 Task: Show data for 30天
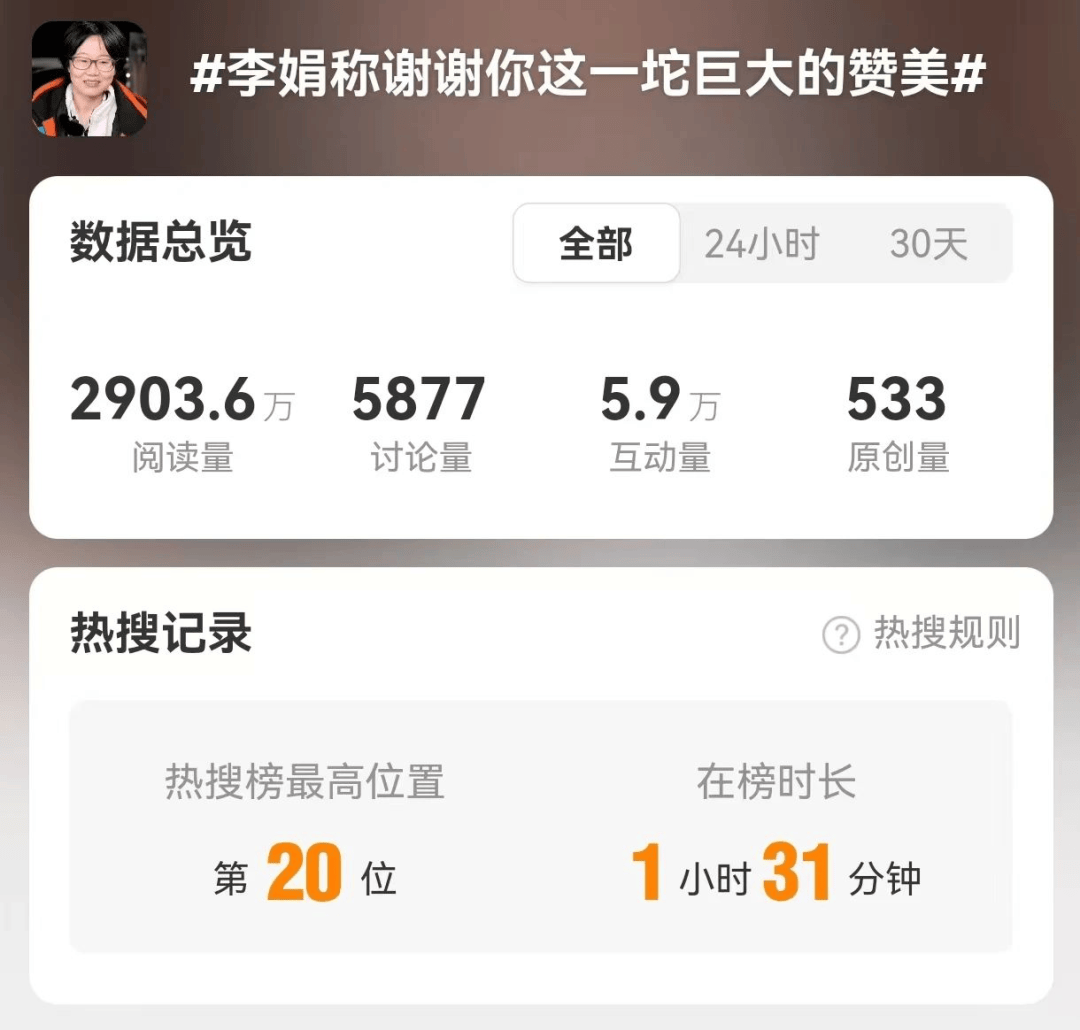tap(929, 244)
